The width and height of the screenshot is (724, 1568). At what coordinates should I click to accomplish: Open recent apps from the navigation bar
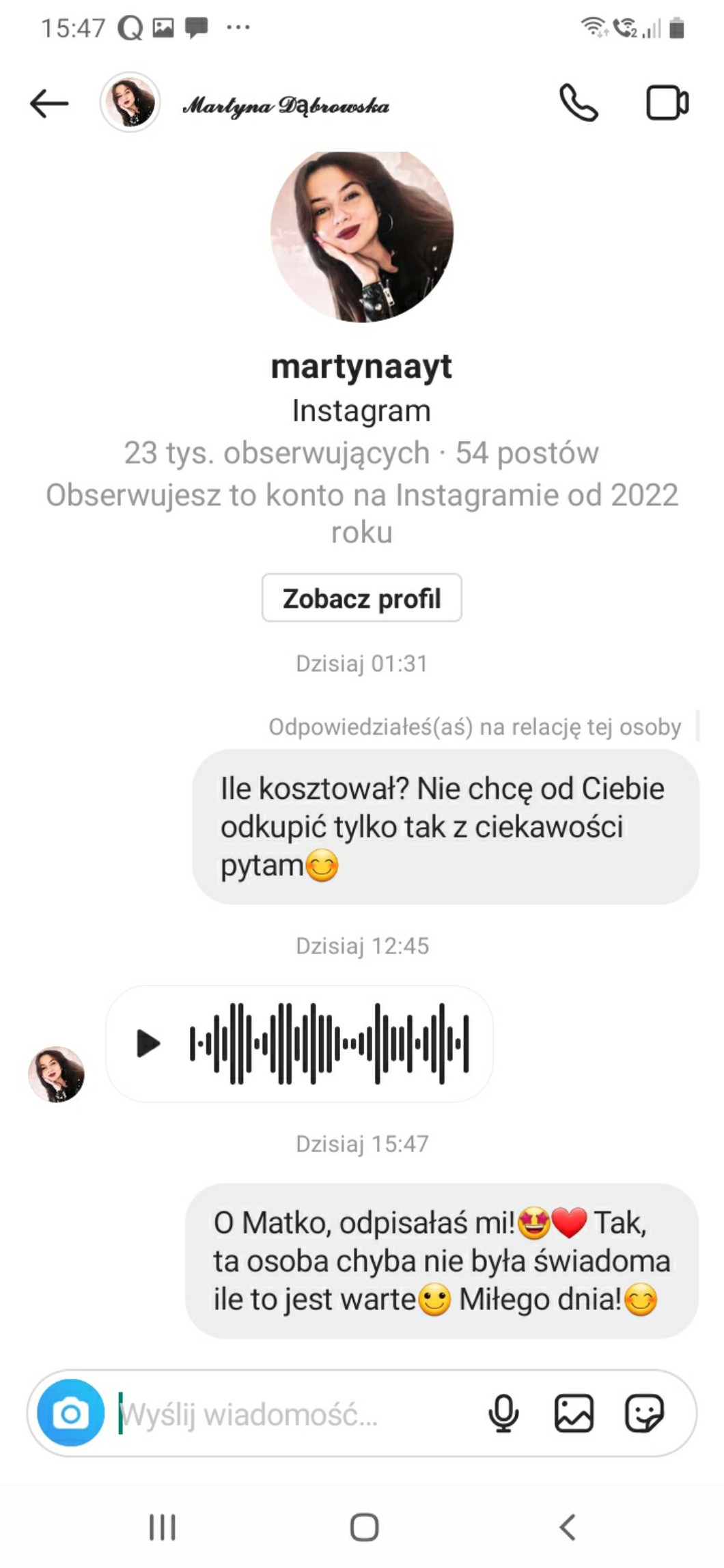[163, 1527]
